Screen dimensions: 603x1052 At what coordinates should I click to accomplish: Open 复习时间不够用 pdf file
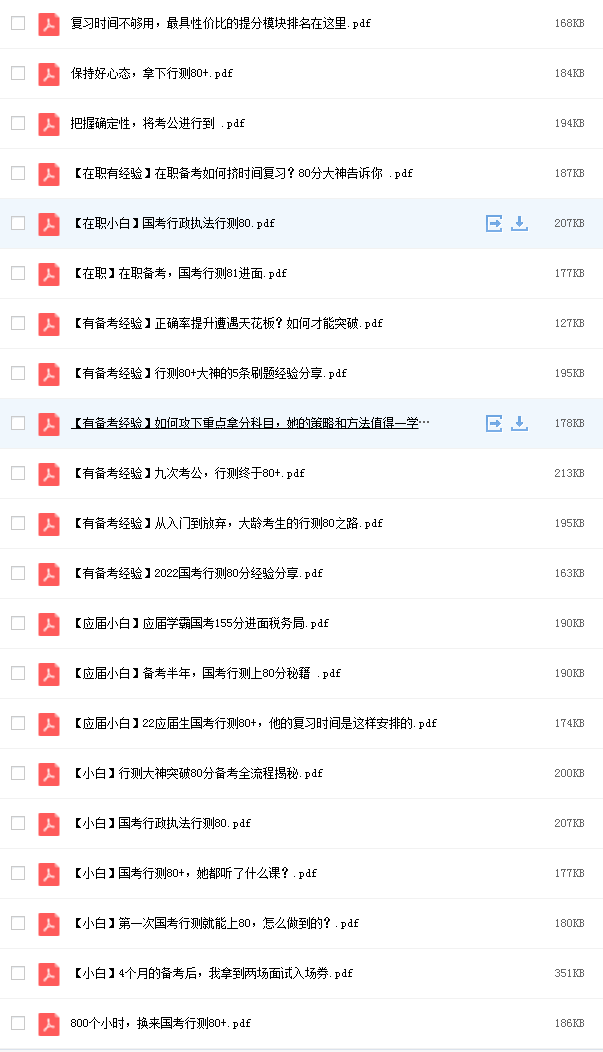[x=221, y=23]
